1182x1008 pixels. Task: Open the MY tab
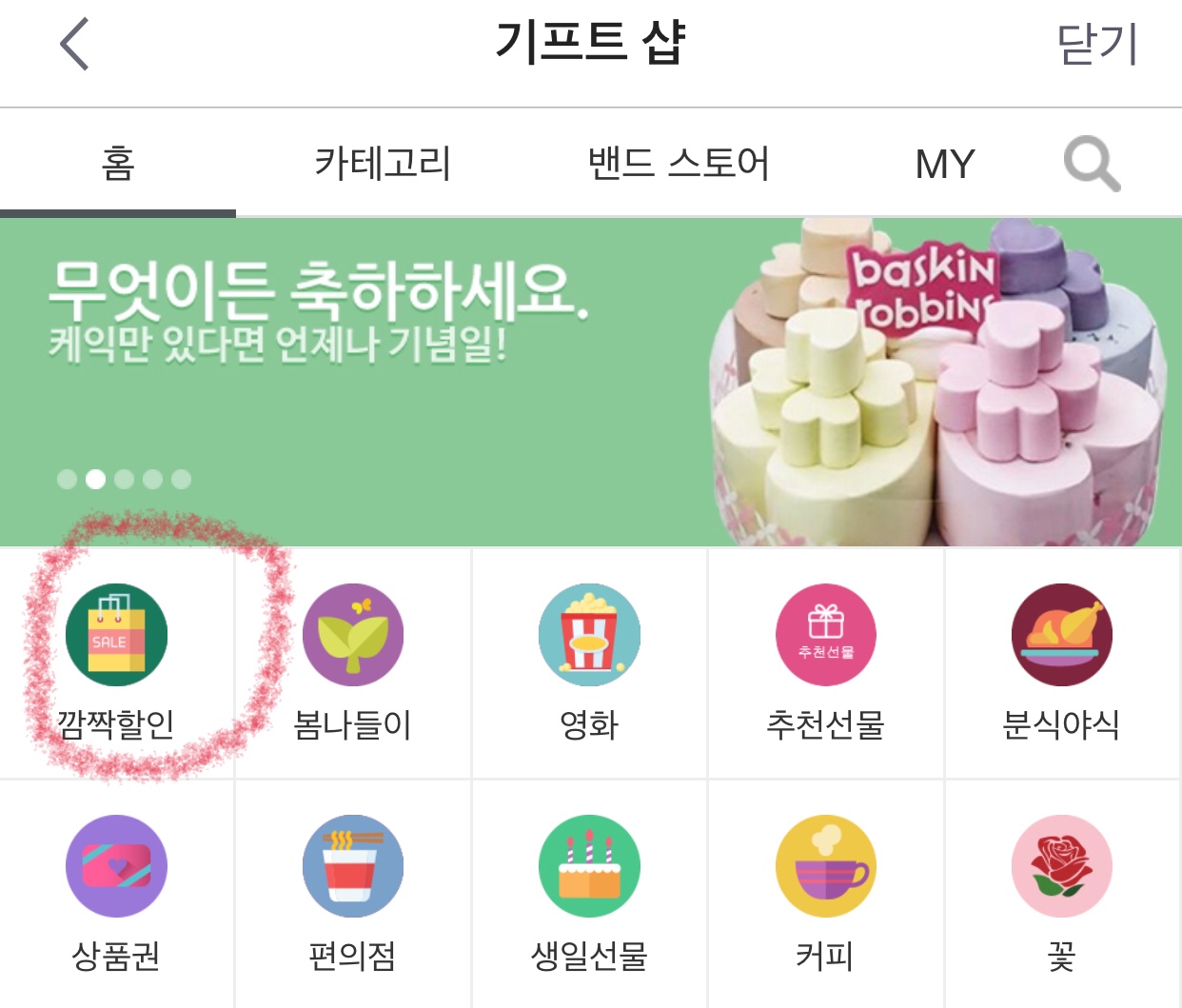(x=945, y=164)
